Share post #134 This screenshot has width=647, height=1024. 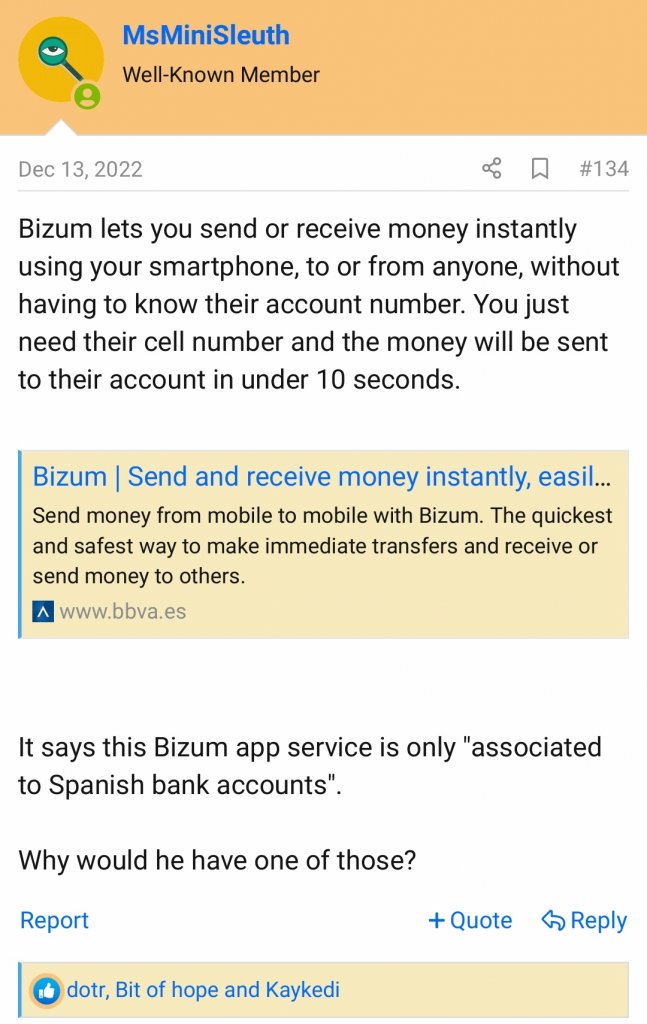tap(491, 168)
